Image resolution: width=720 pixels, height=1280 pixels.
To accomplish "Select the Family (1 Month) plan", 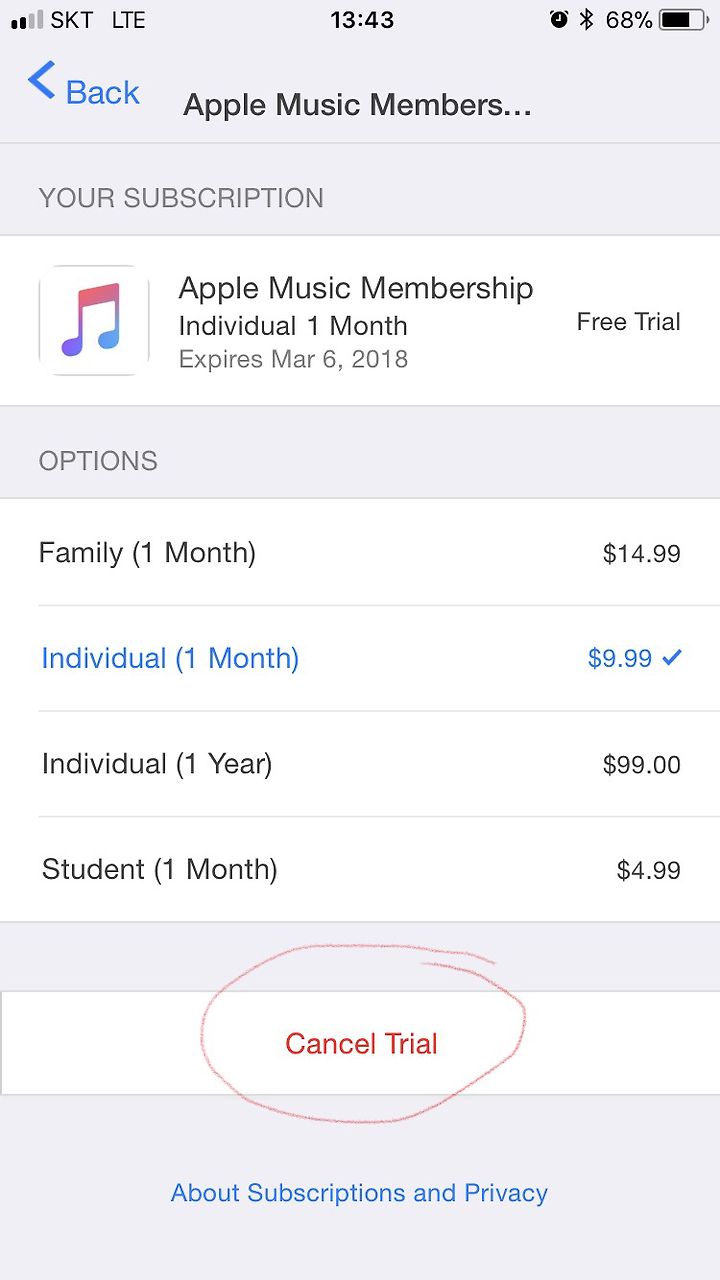I will (360, 553).
